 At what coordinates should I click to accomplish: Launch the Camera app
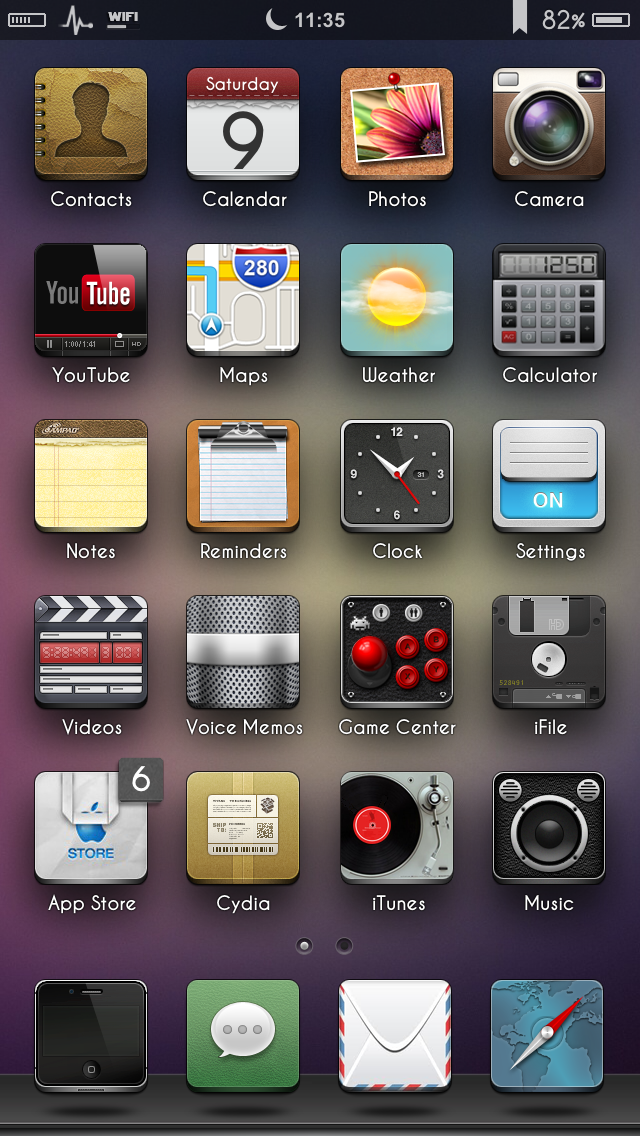click(x=549, y=124)
